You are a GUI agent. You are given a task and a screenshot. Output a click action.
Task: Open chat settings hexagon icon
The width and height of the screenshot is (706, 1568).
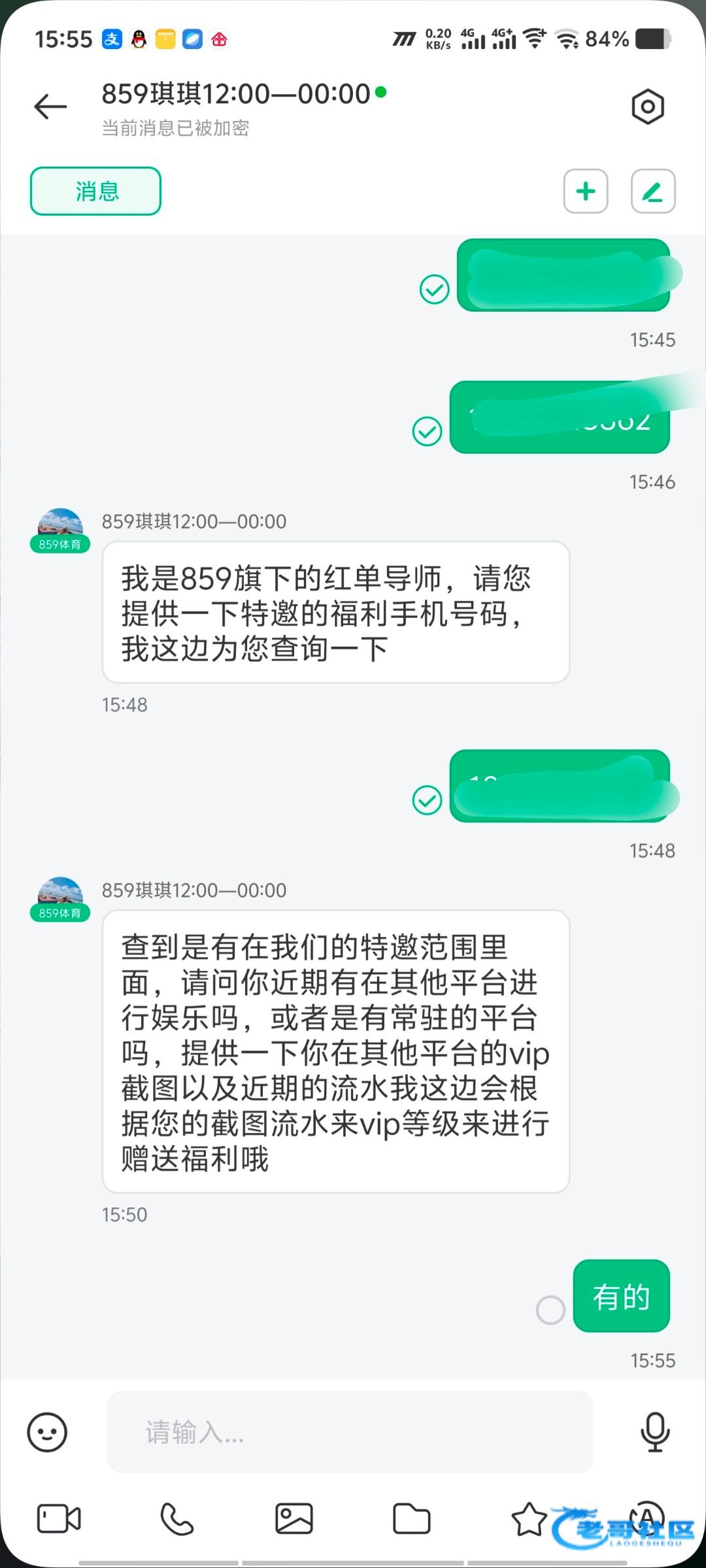tap(647, 106)
